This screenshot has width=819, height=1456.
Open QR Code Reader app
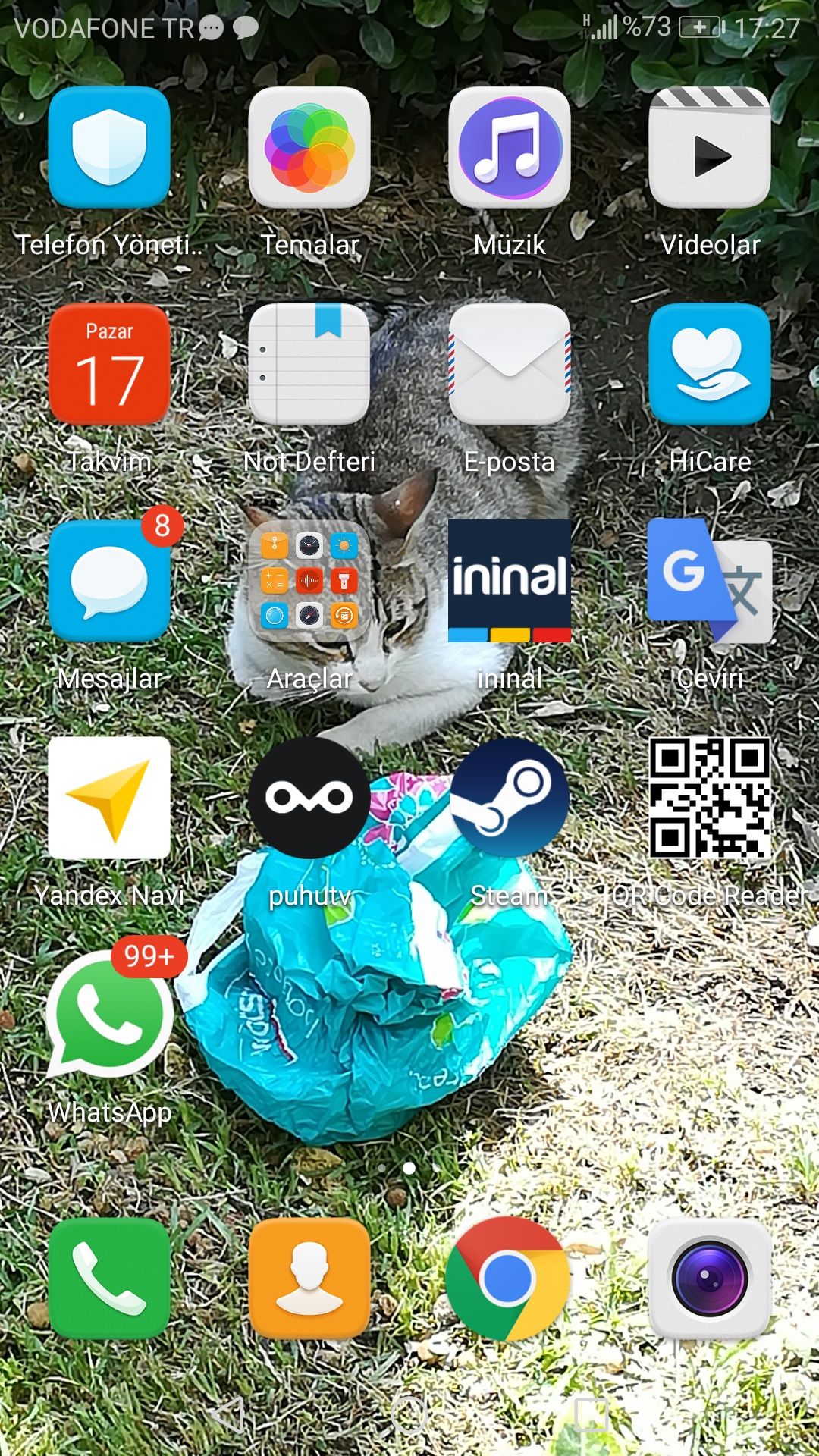(710, 798)
